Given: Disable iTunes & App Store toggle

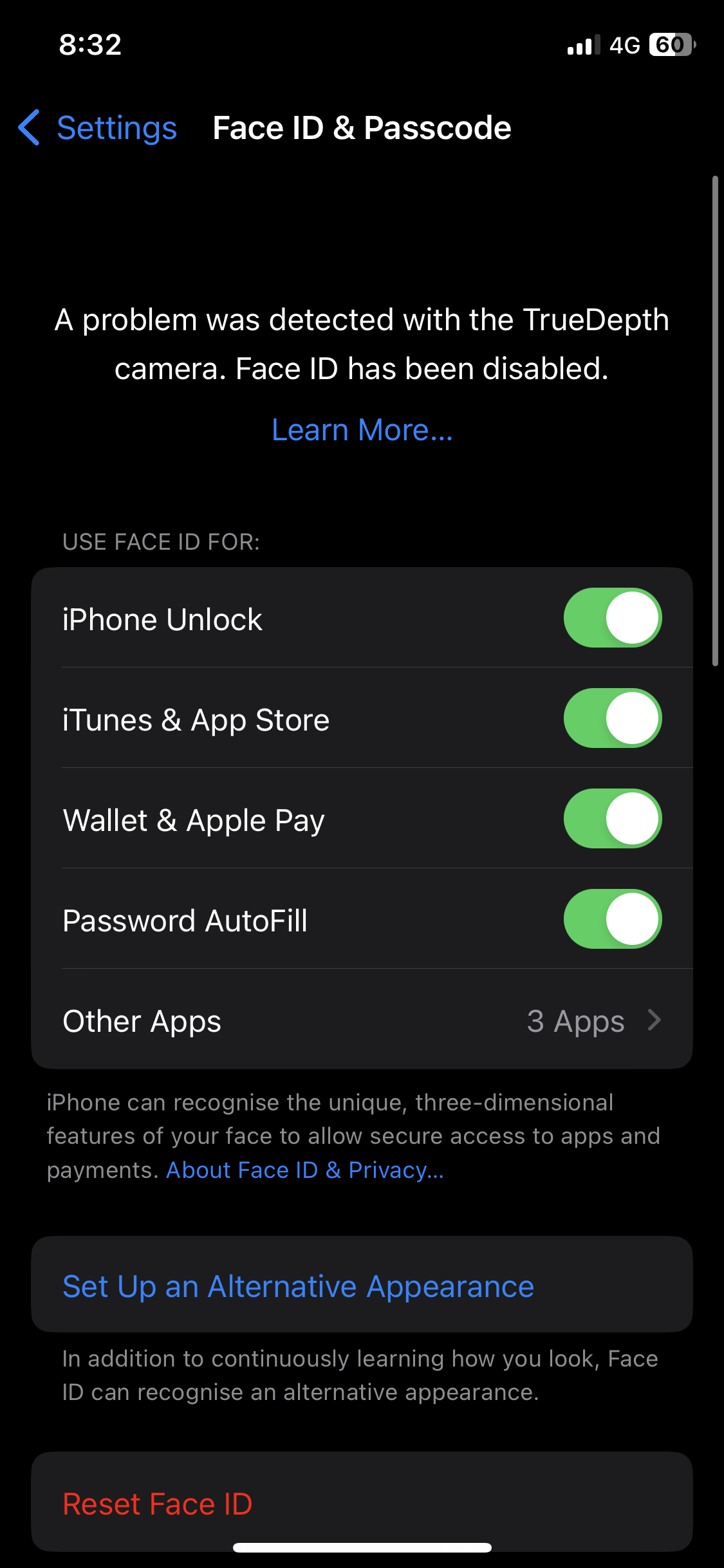Looking at the screenshot, I should (x=612, y=718).
